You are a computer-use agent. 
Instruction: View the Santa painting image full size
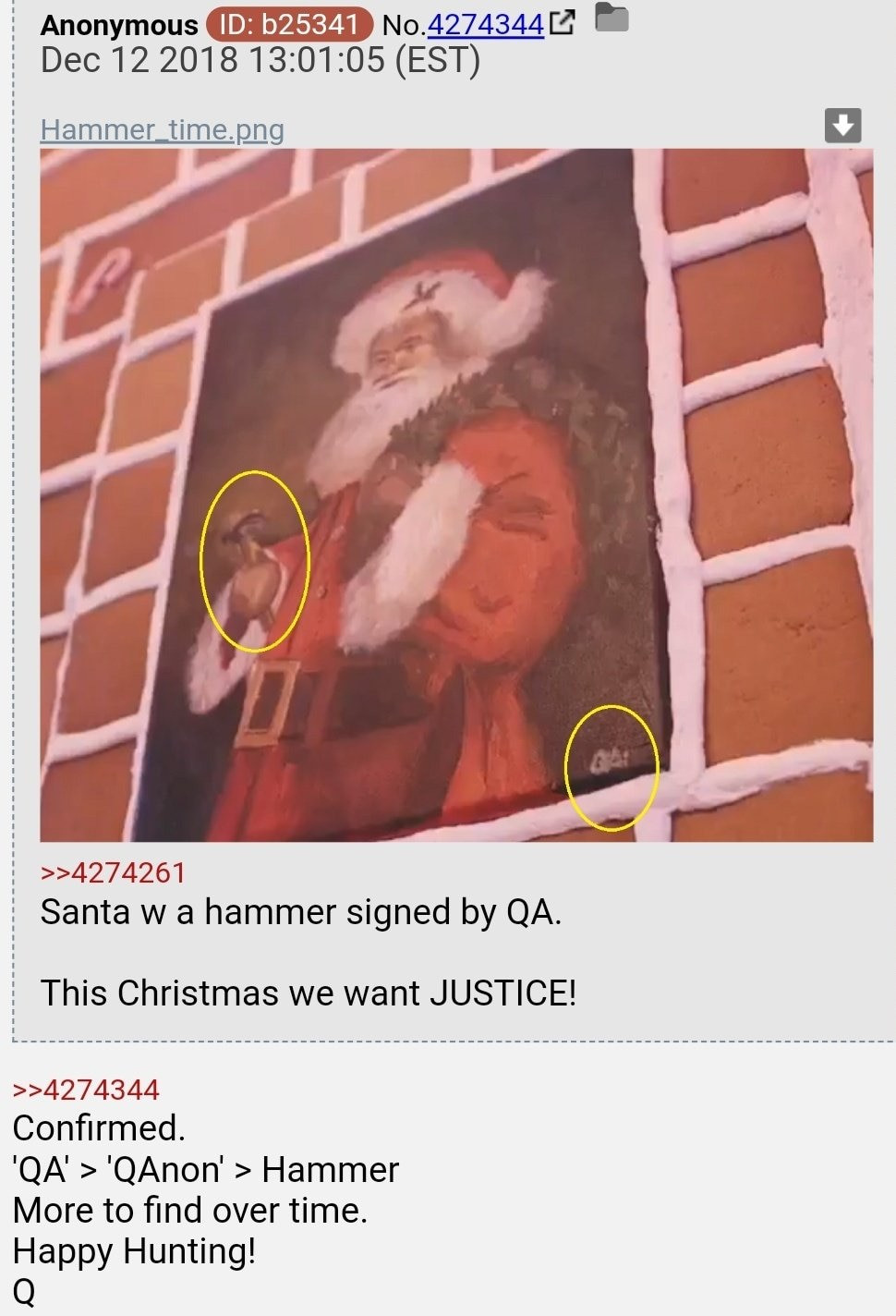point(456,494)
